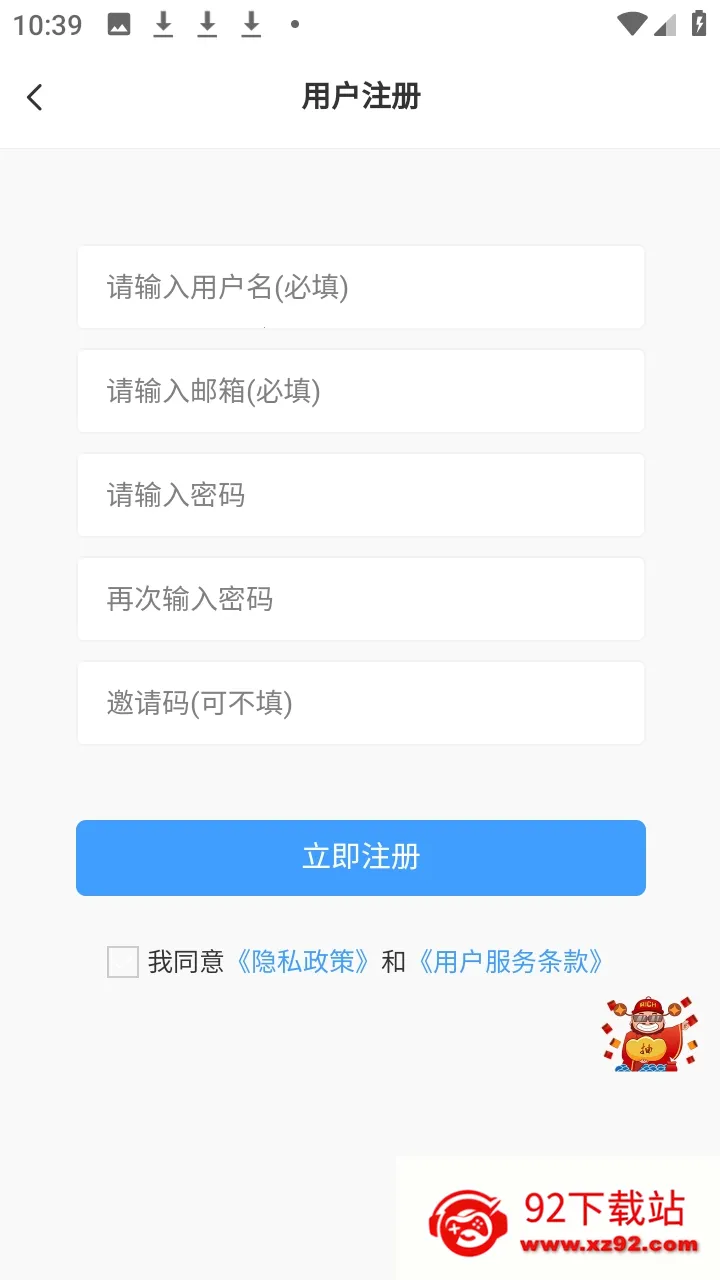Tap the battery indicator icon
This screenshot has width=720, height=1280.
696,24
